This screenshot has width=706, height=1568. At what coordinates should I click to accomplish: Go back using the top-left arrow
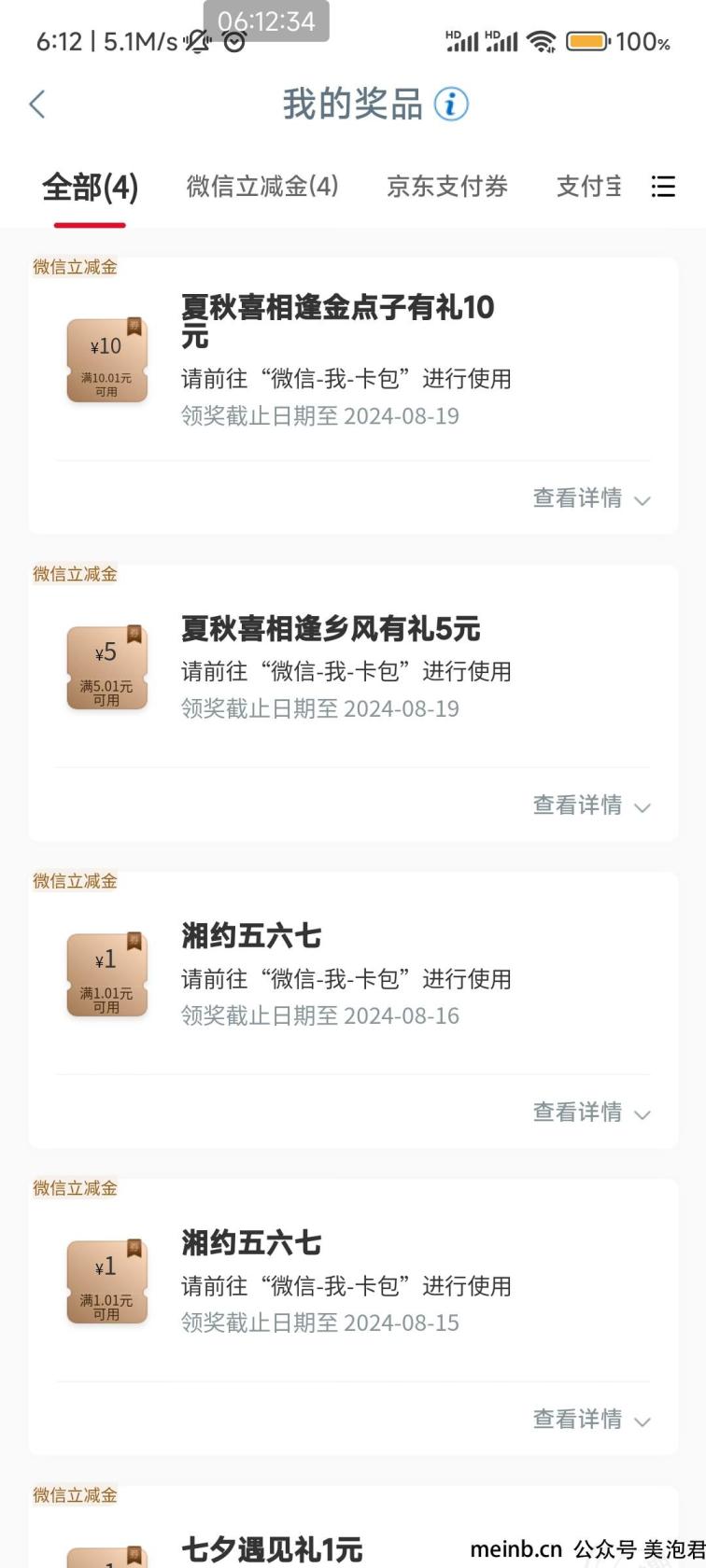coord(37,104)
